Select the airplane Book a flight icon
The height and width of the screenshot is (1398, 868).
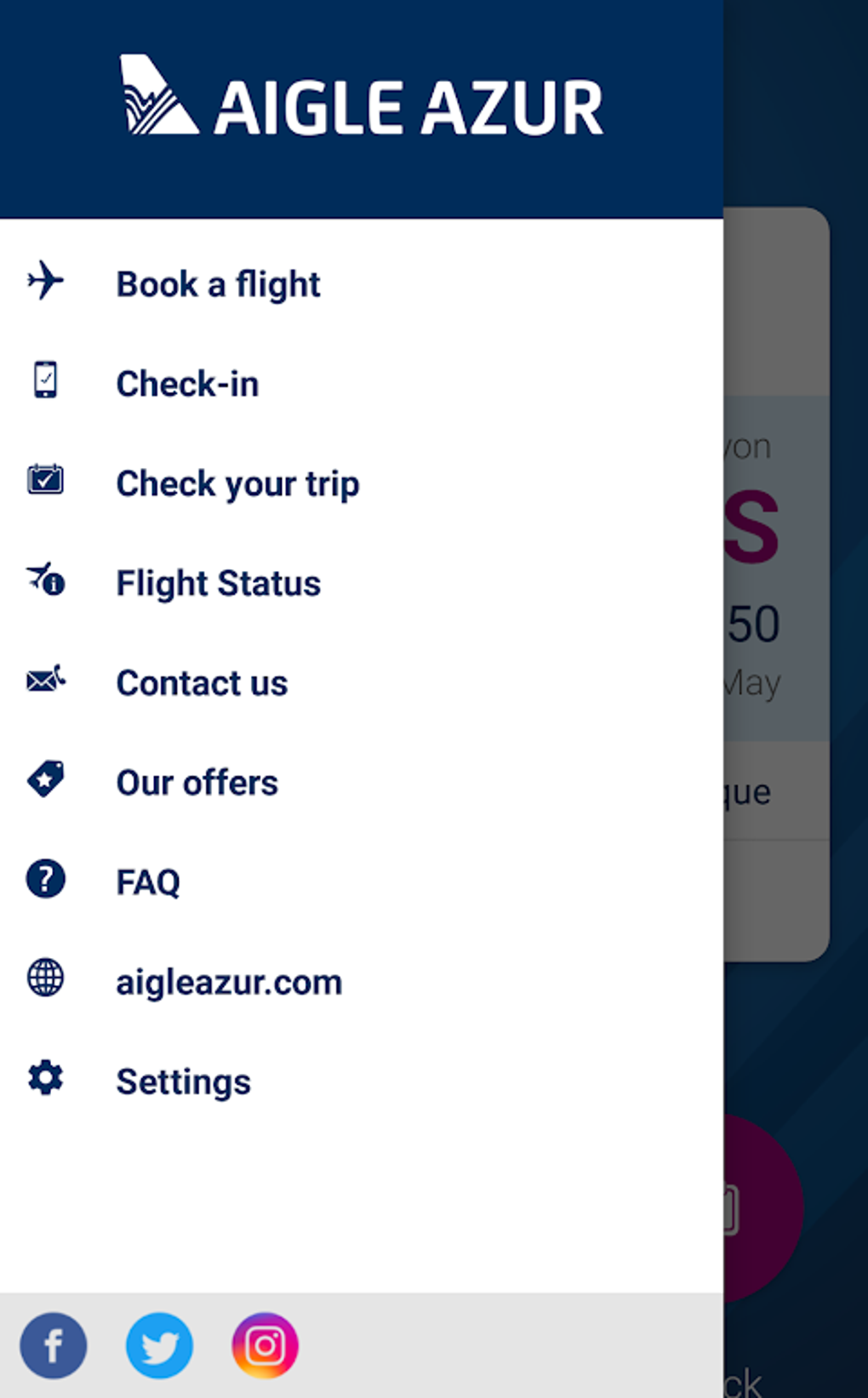(45, 281)
